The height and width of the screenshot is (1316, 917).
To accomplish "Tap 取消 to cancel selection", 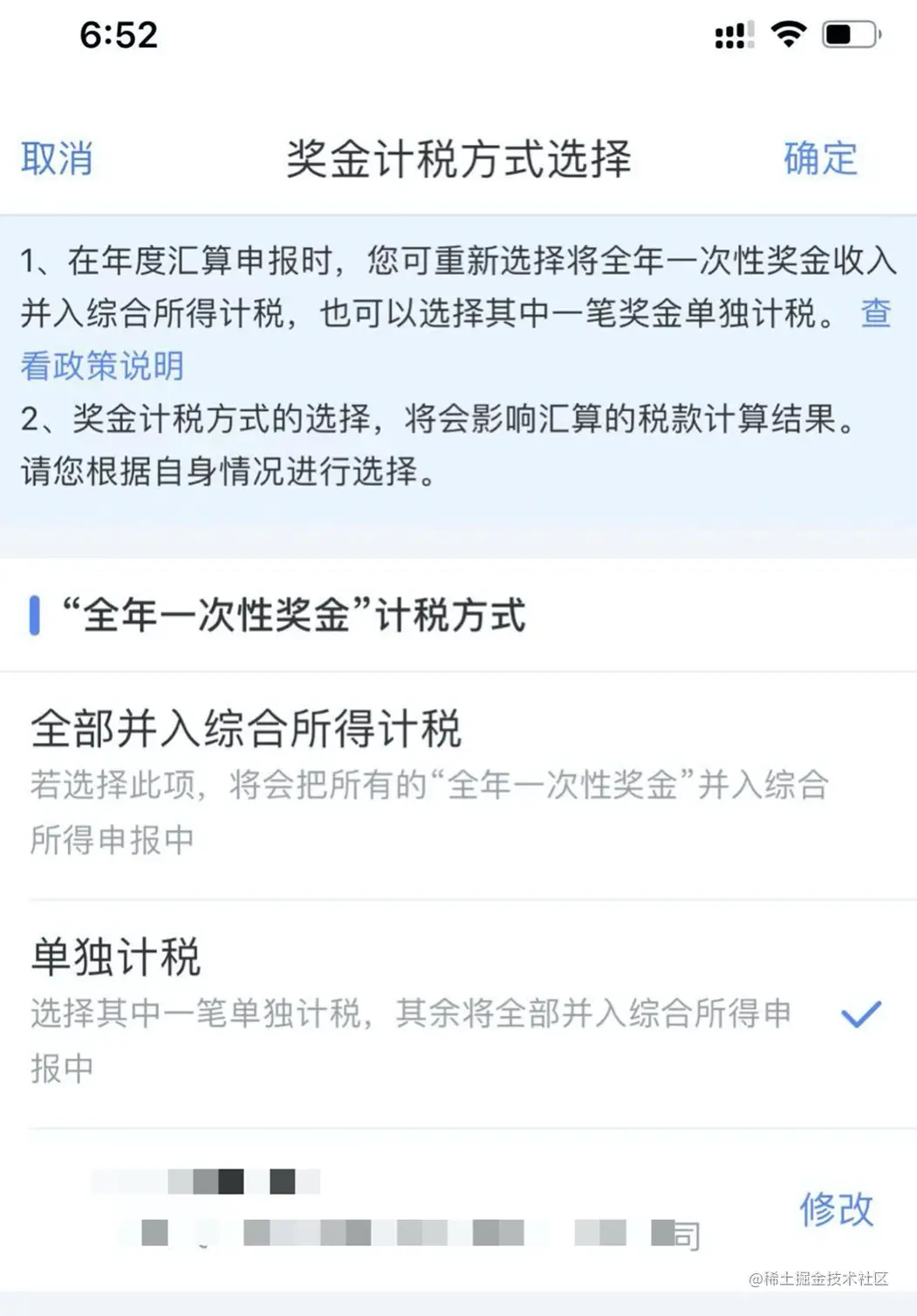I will (57, 159).
